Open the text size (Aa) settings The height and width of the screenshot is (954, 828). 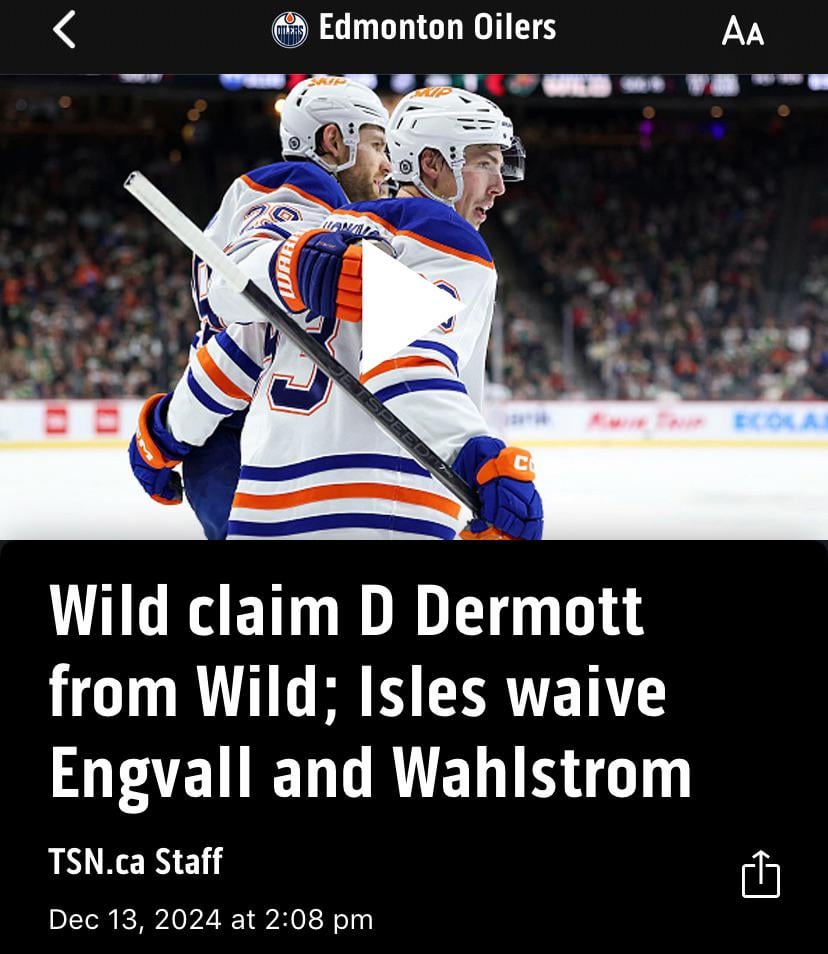tap(743, 32)
